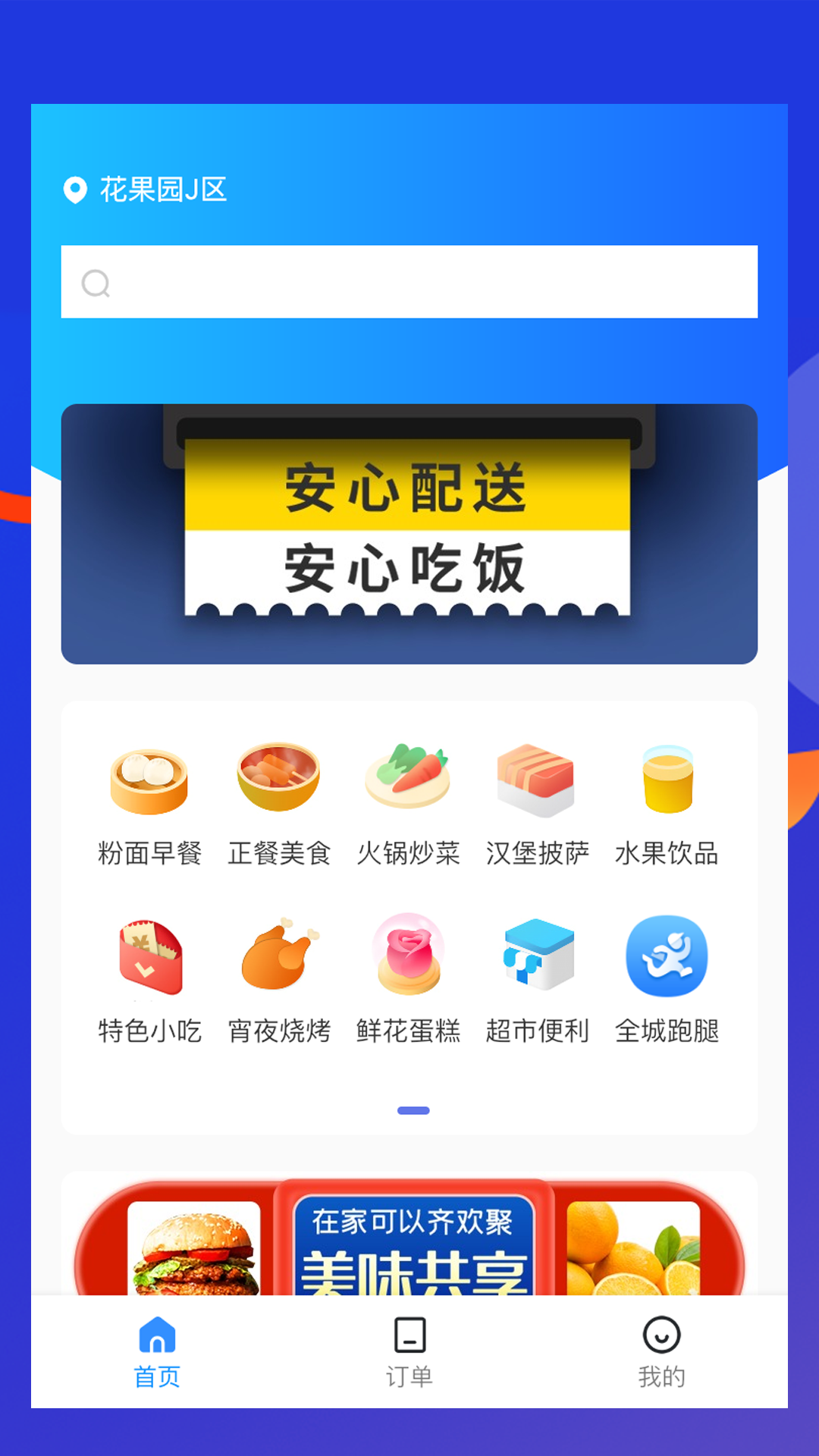Open the 粉面早餐 category
The height and width of the screenshot is (1456, 819).
point(149,804)
